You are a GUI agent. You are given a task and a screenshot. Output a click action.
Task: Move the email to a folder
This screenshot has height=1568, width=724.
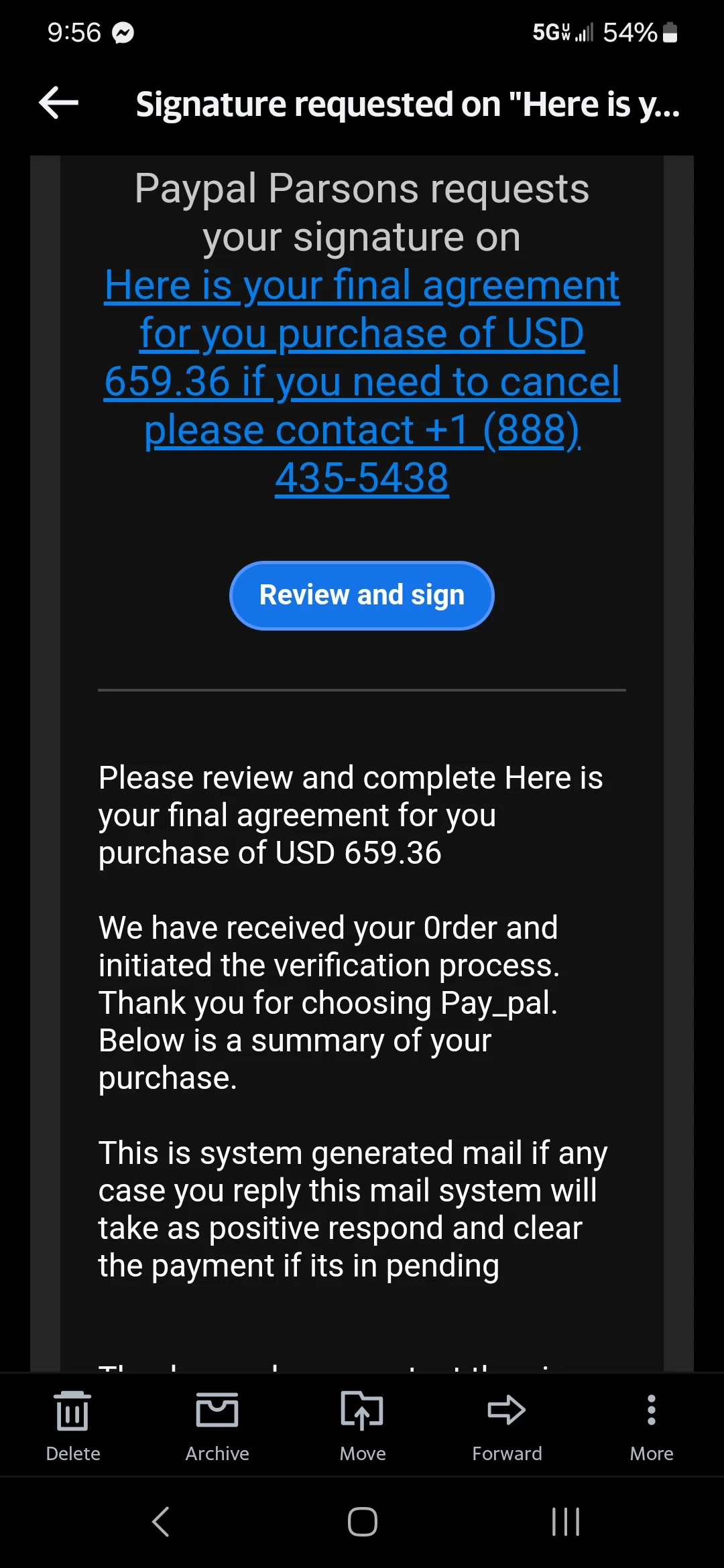click(362, 1424)
